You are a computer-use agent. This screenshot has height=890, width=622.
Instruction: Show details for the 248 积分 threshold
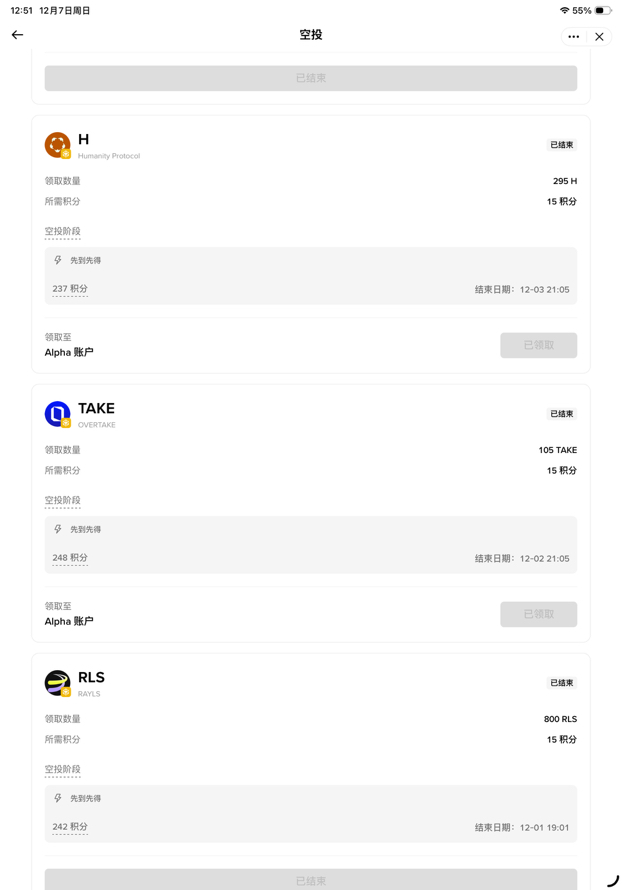[70, 558]
